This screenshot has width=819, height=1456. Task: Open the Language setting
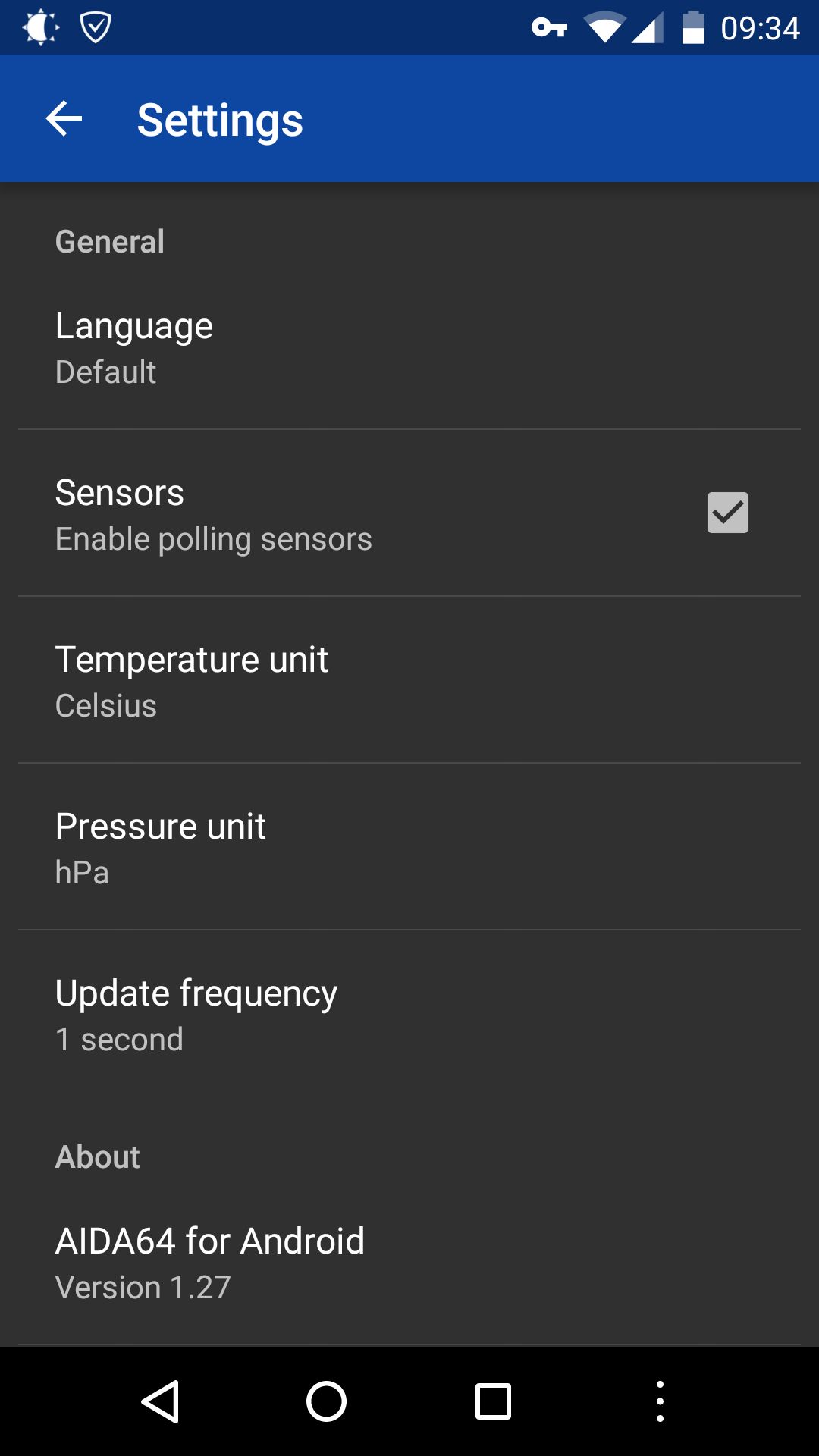pos(409,347)
